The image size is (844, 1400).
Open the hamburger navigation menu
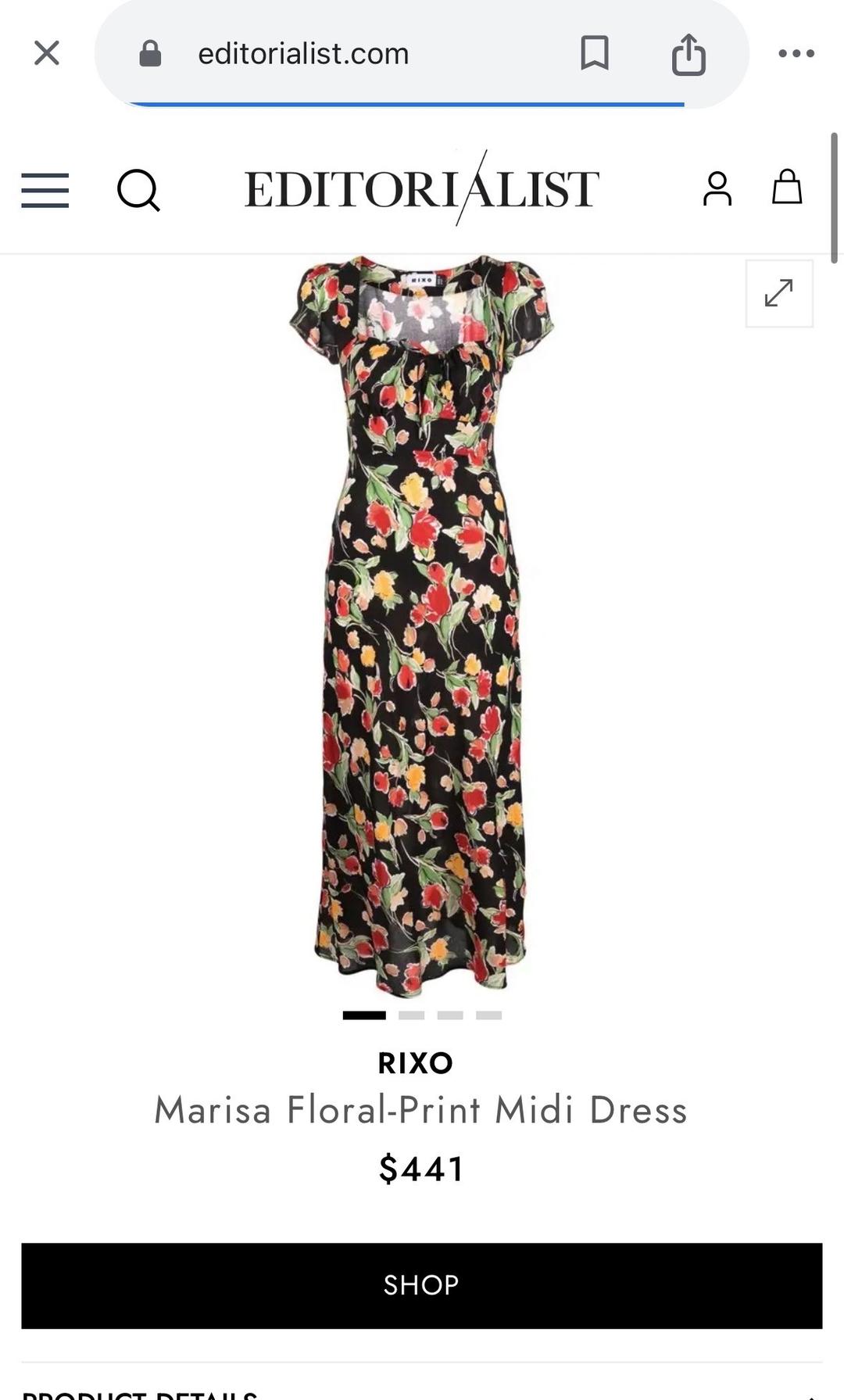pyautogui.click(x=45, y=190)
